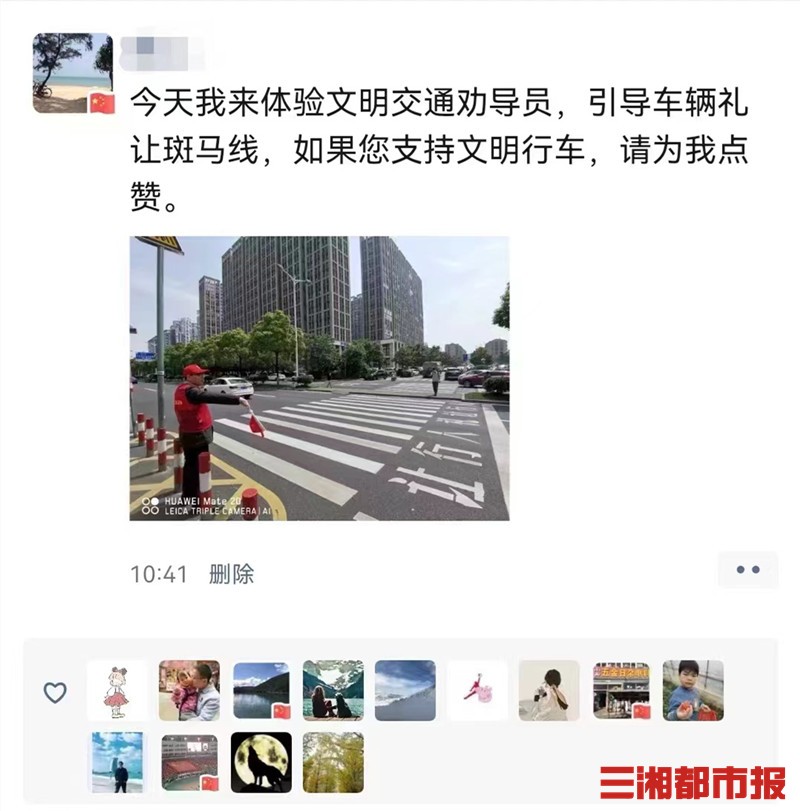Screen dimensions: 800x811
Task: Open the man standing by sea avatar
Action: pyautogui.click(x=116, y=762)
